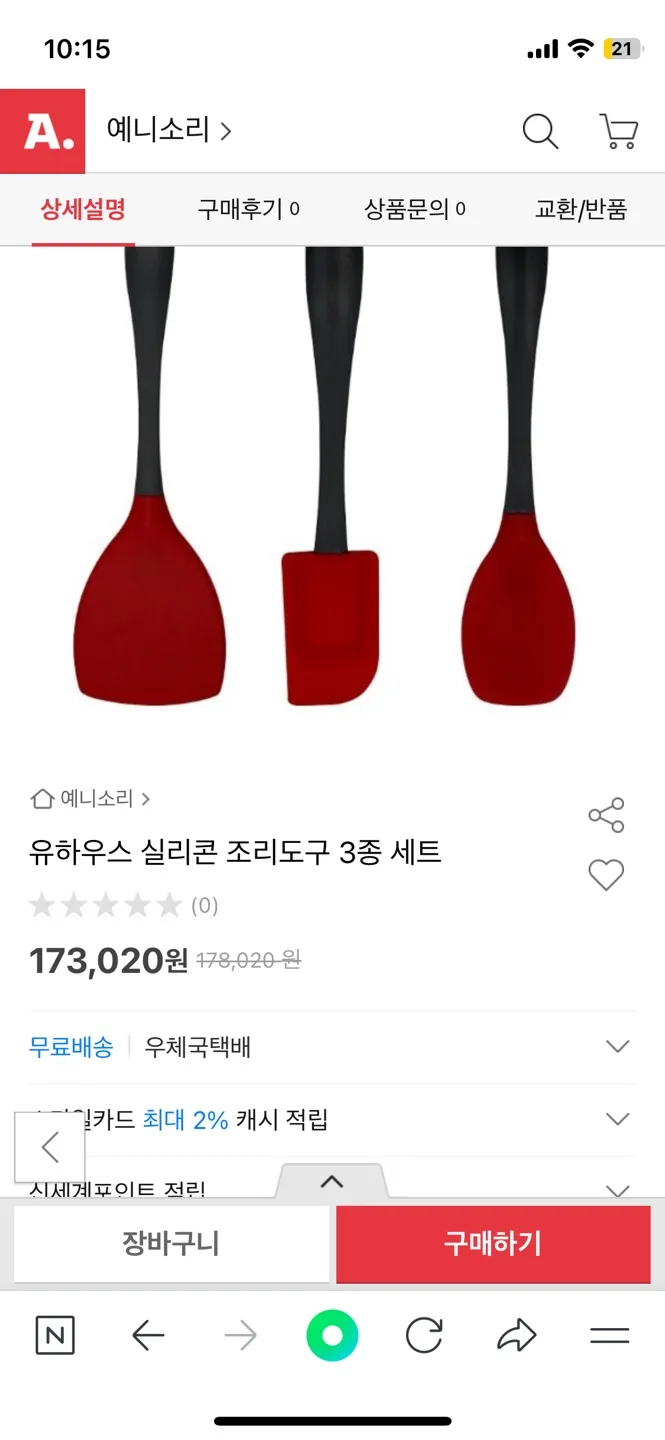Switch to the 교환/반품 tab

click(x=581, y=209)
